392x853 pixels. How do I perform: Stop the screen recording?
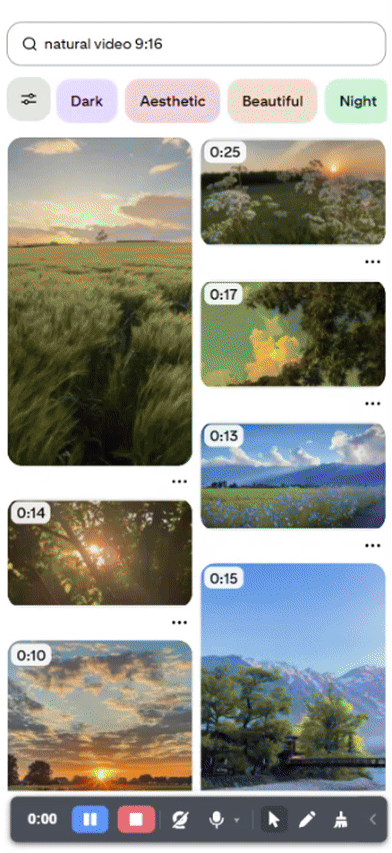(x=136, y=819)
